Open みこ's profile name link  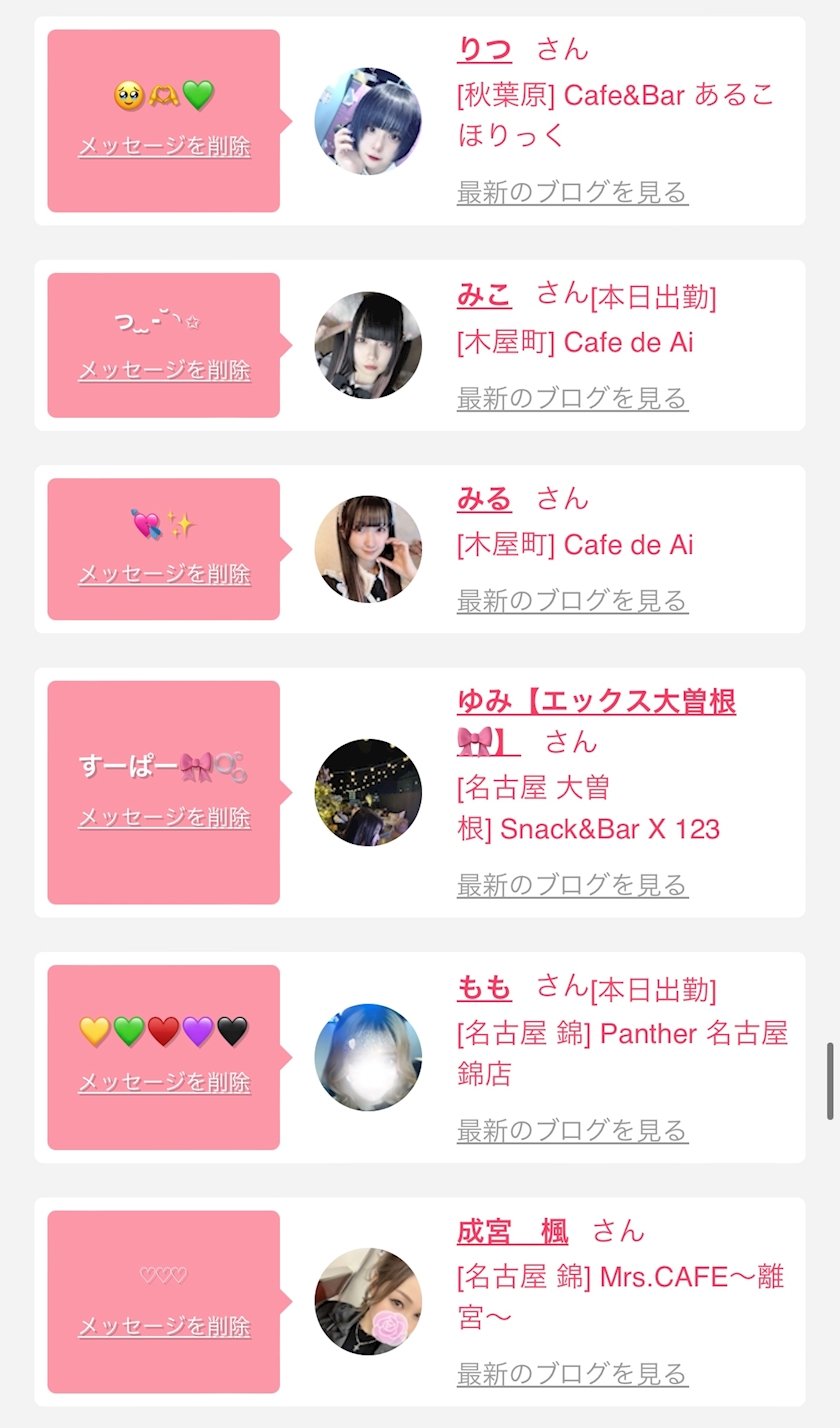pyautogui.click(x=484, y=294)
